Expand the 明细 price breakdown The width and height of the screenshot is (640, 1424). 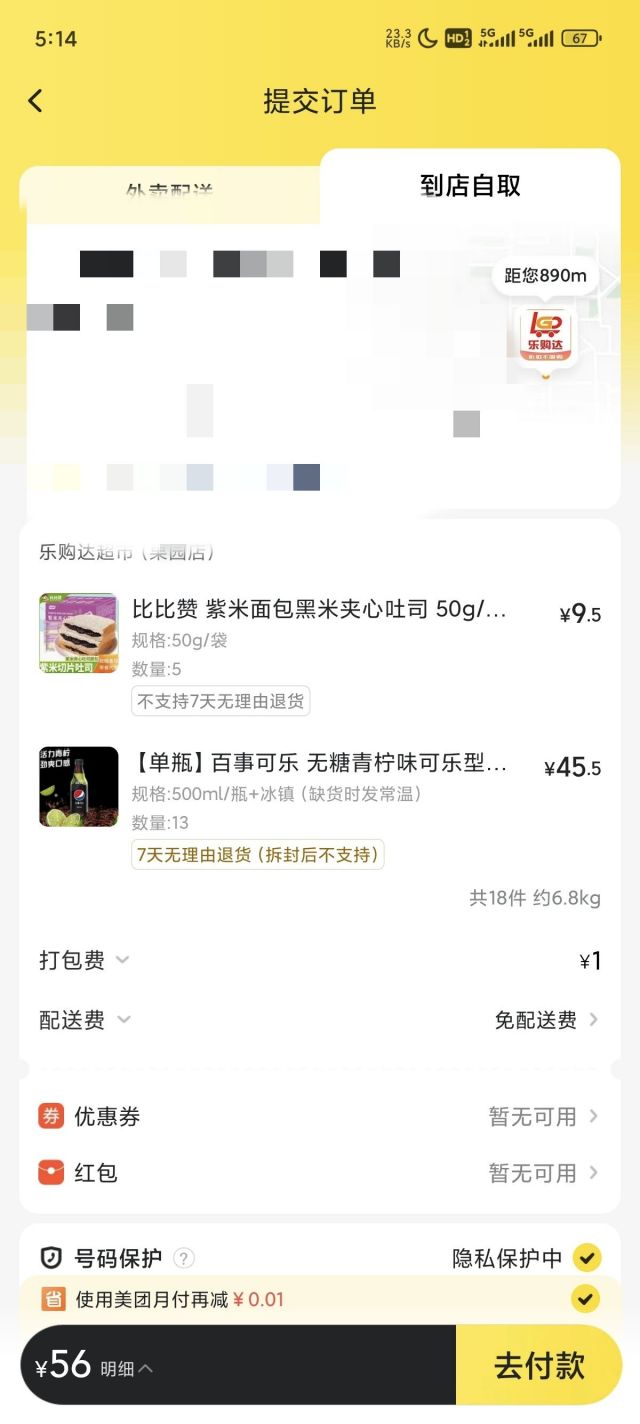126,1368
